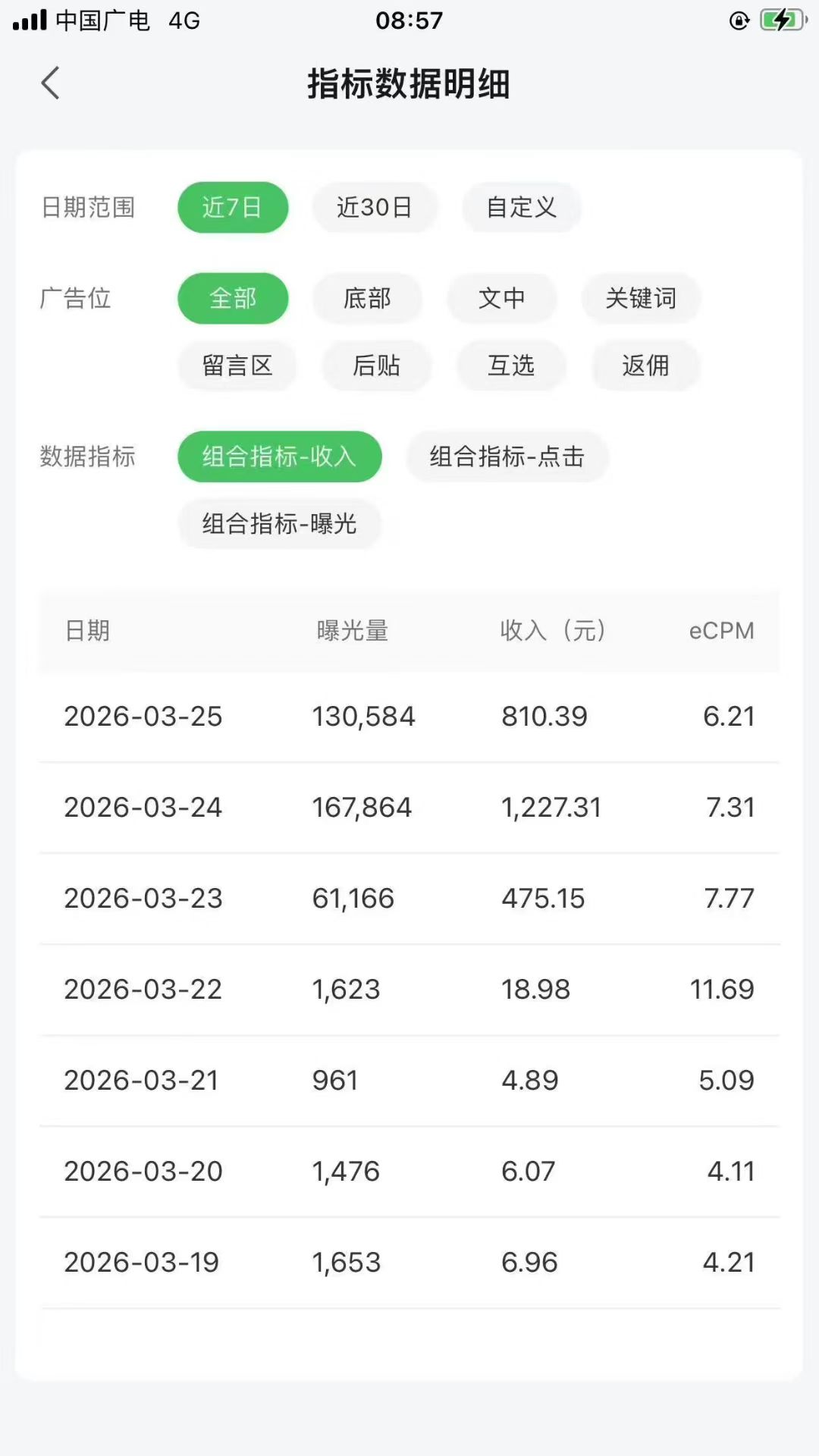Filter ad position by 文中
The height and width of the screenshot is (1456, 819).
[501, 298]
